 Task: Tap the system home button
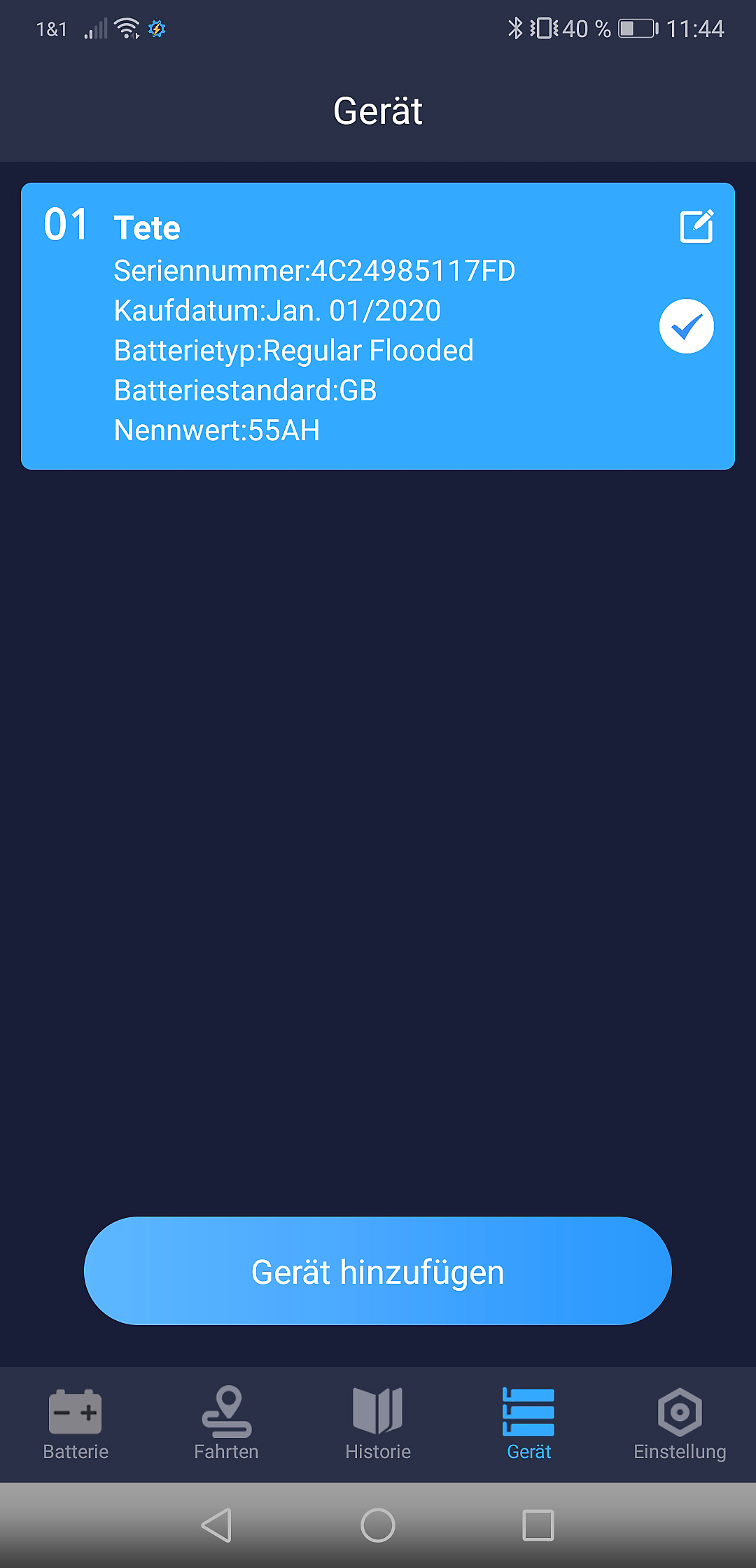tap(378, 1525)
